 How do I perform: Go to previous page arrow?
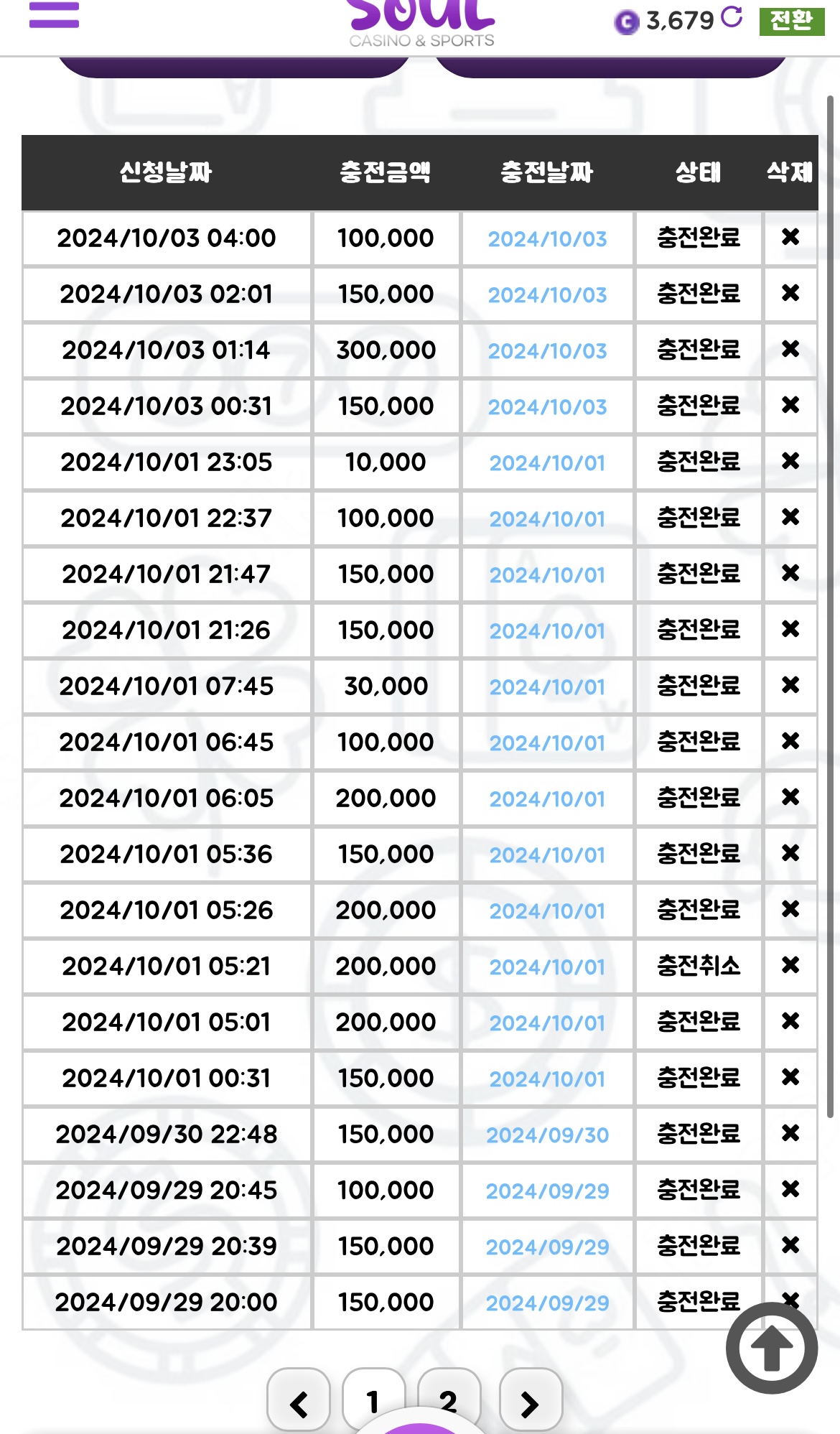pyautogui.click(x=299, y=1401)
